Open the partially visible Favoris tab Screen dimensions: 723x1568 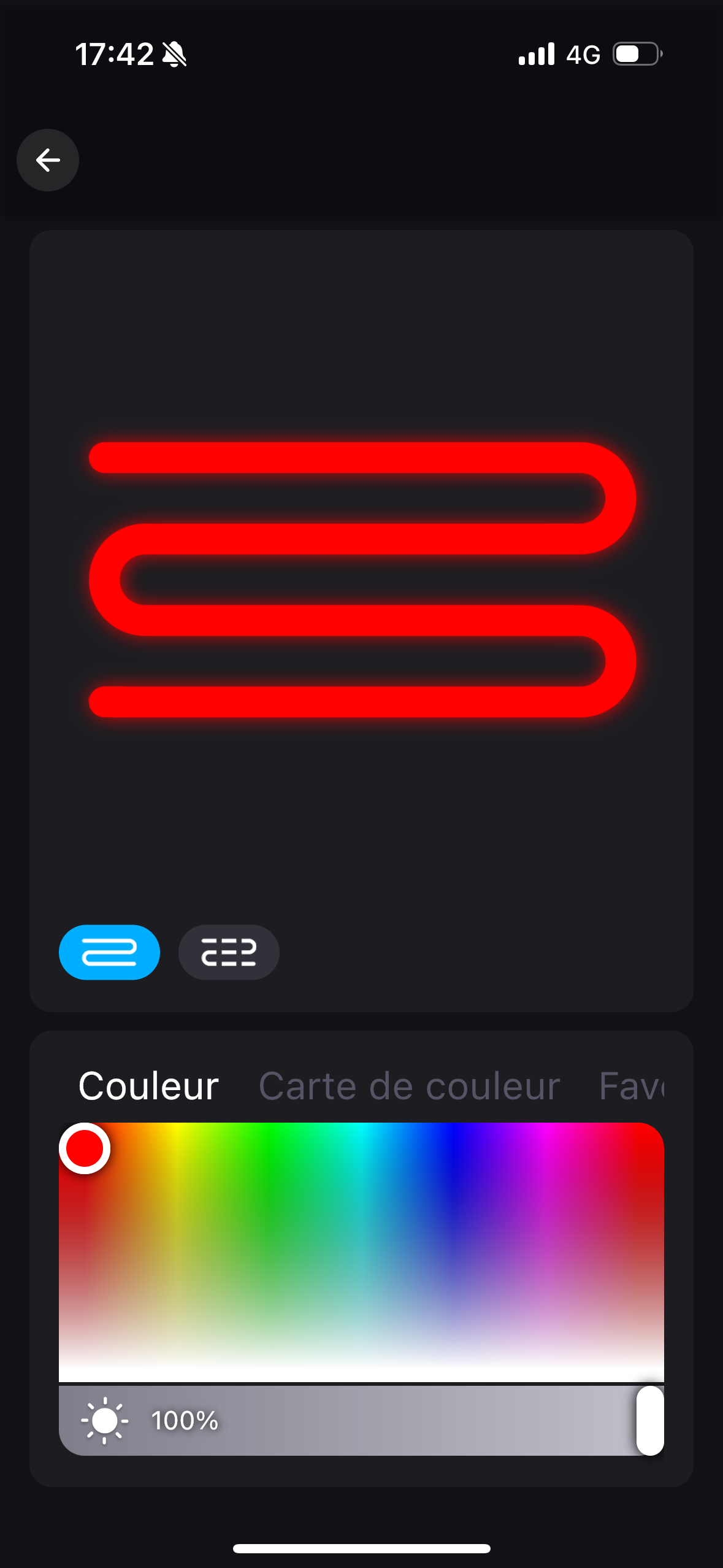[x=632, y=1086]
